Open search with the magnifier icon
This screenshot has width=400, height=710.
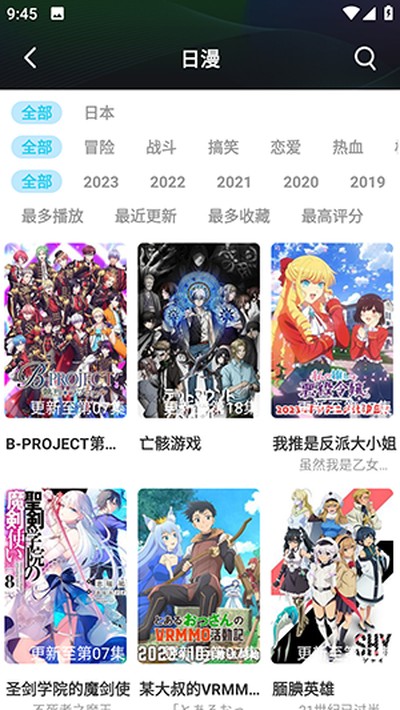tap(365, 59)
